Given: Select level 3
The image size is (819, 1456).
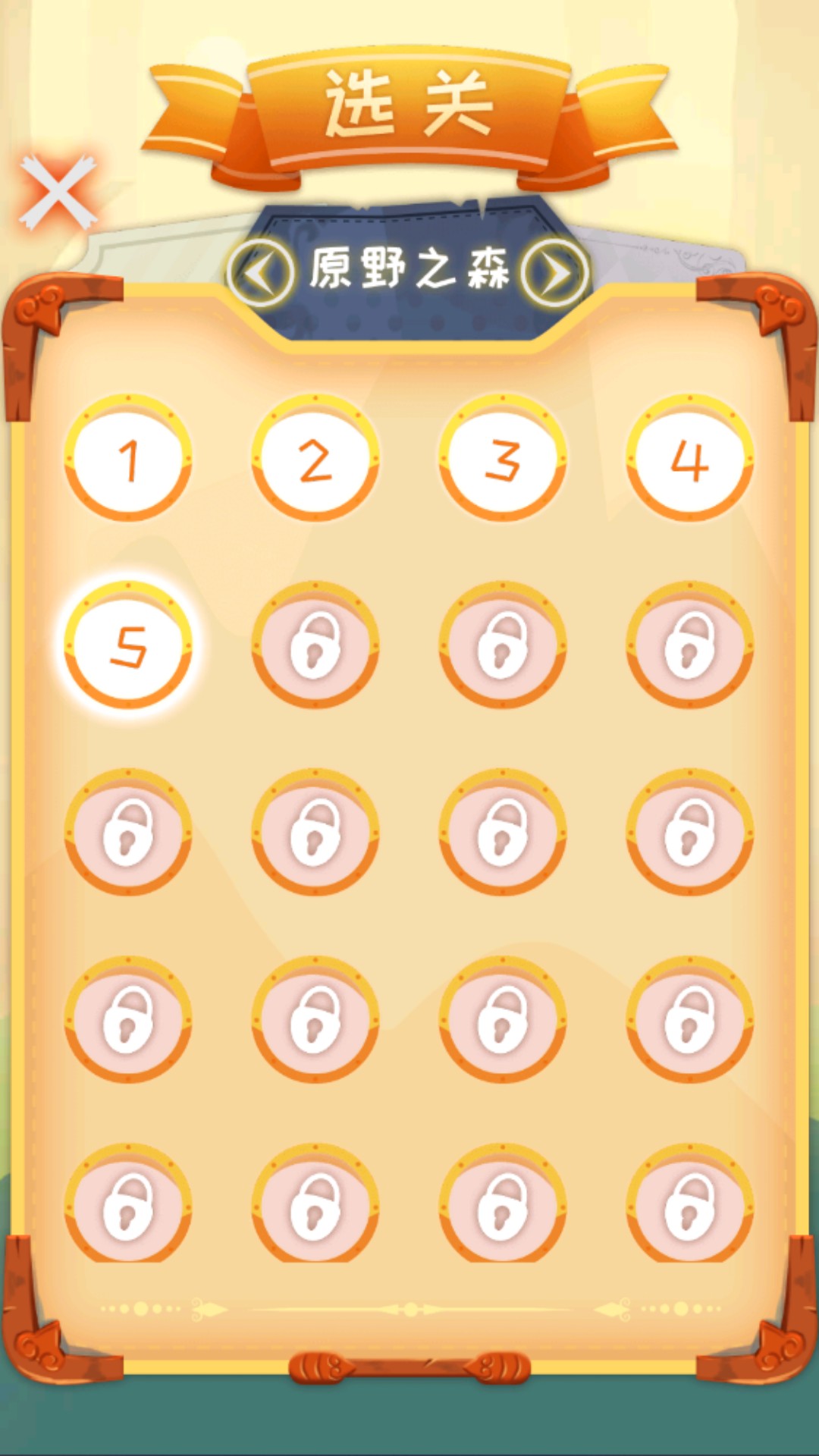Looking at the screenshot, I should [503, 459].
